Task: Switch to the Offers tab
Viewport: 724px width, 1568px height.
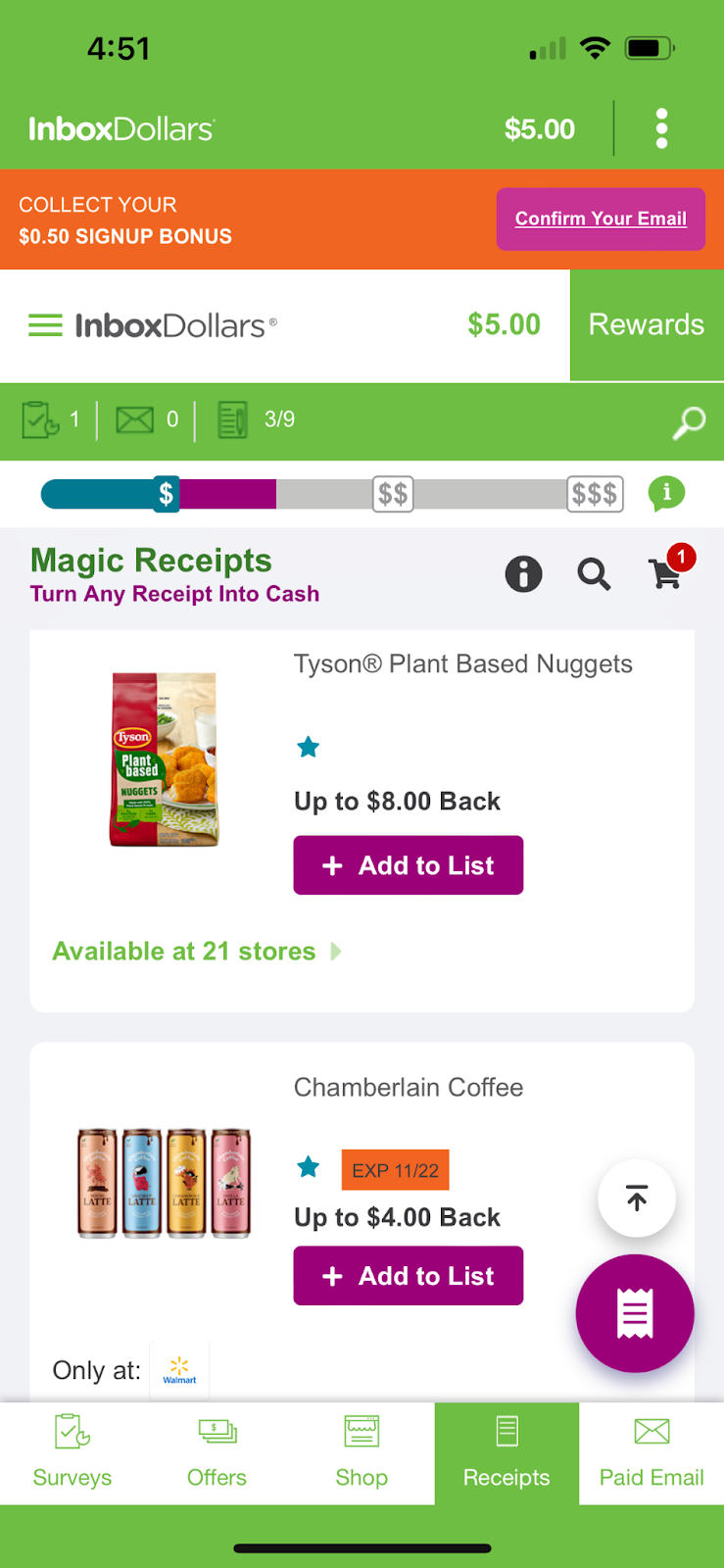Action: (217, 1453)
